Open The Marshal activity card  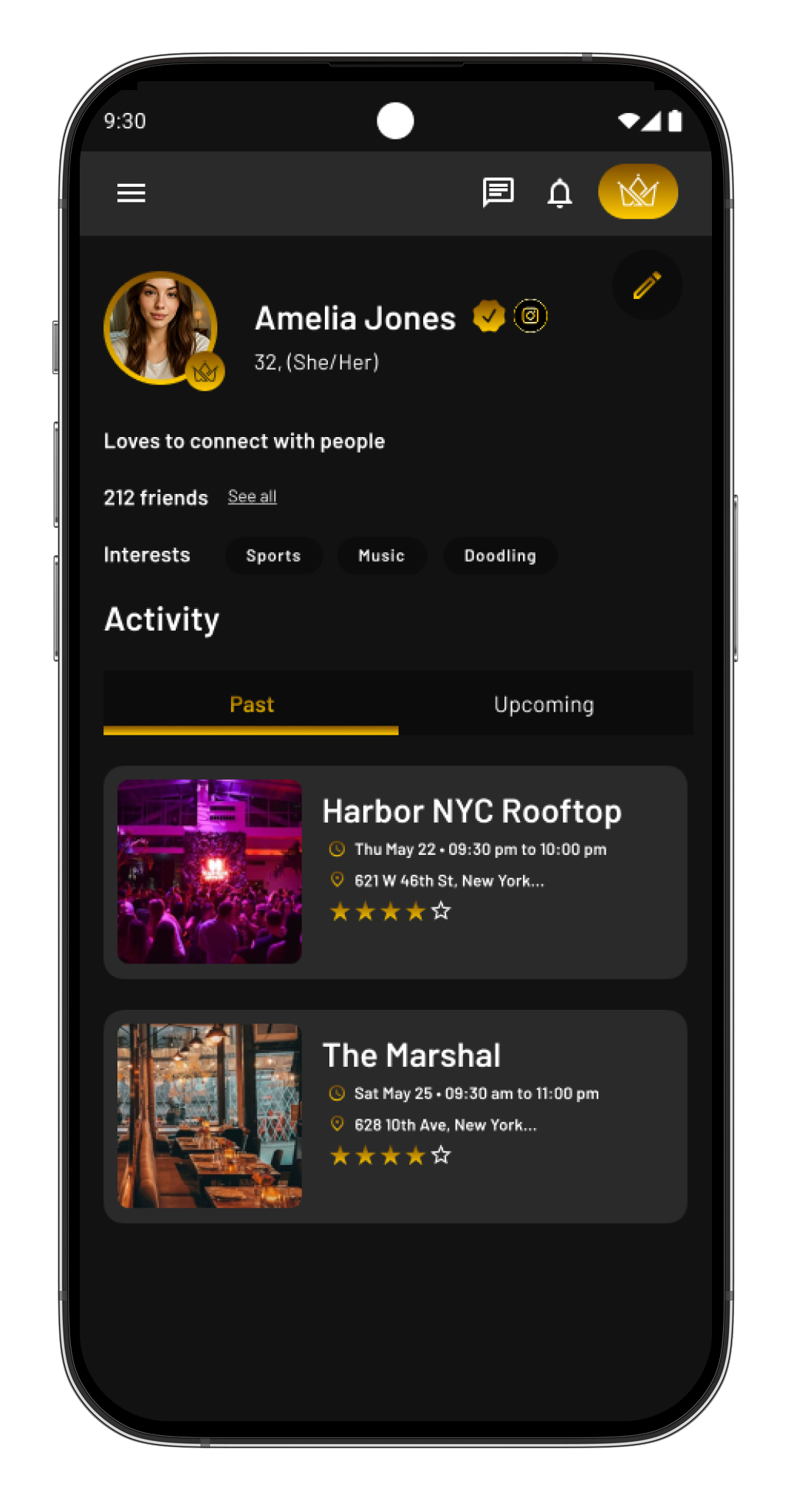pyautogui.click(x=395, y=1116)
